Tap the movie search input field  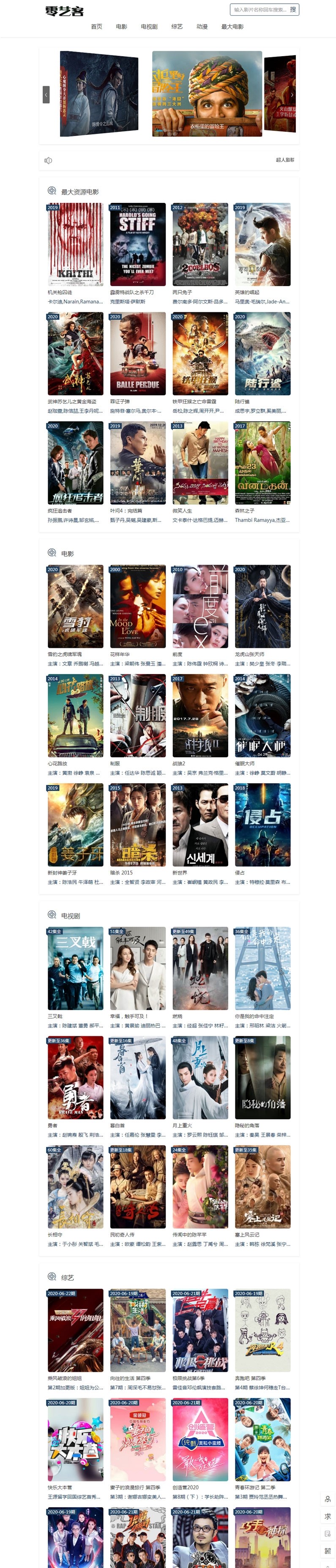(259, 10)
